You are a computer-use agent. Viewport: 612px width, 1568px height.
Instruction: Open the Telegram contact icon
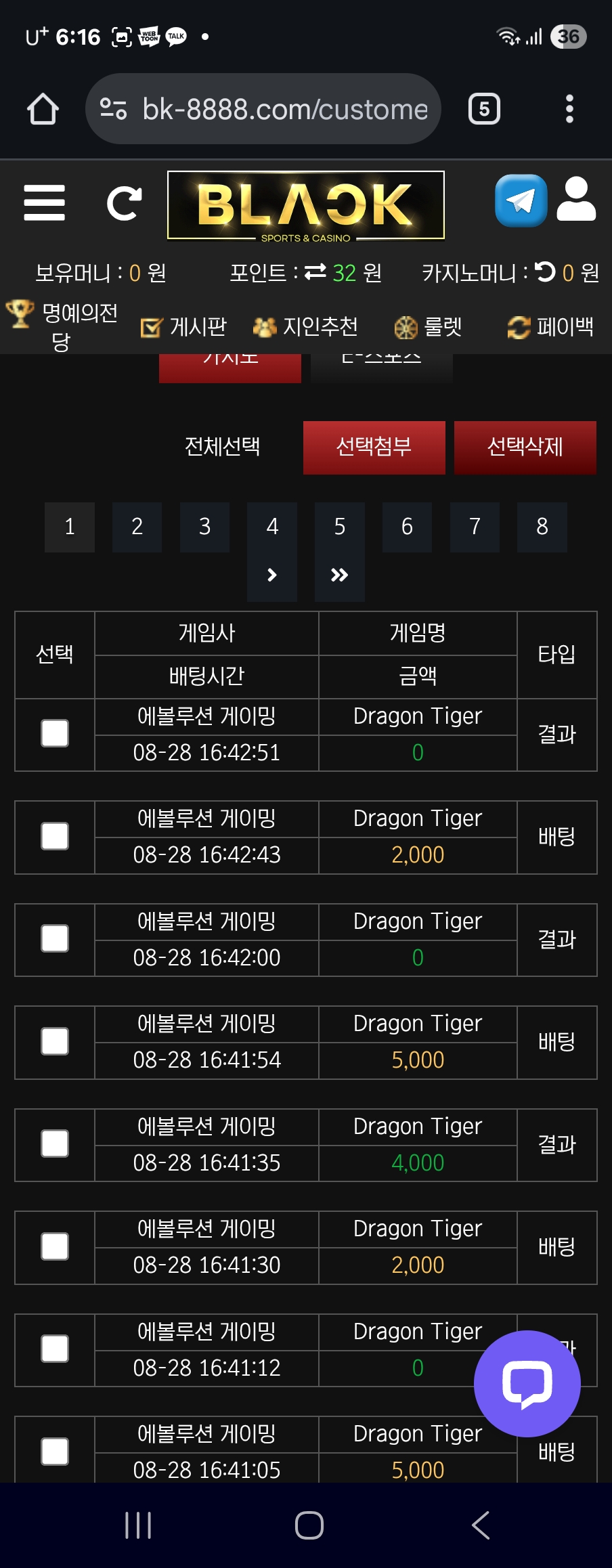521,201
